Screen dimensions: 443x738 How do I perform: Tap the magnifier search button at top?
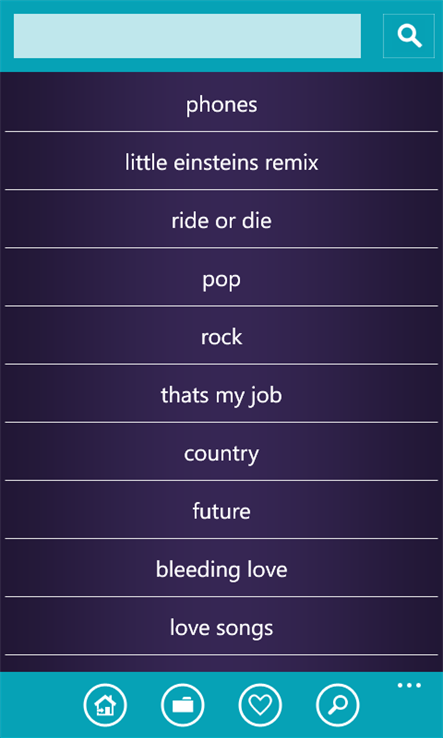[x=409, y=36]
